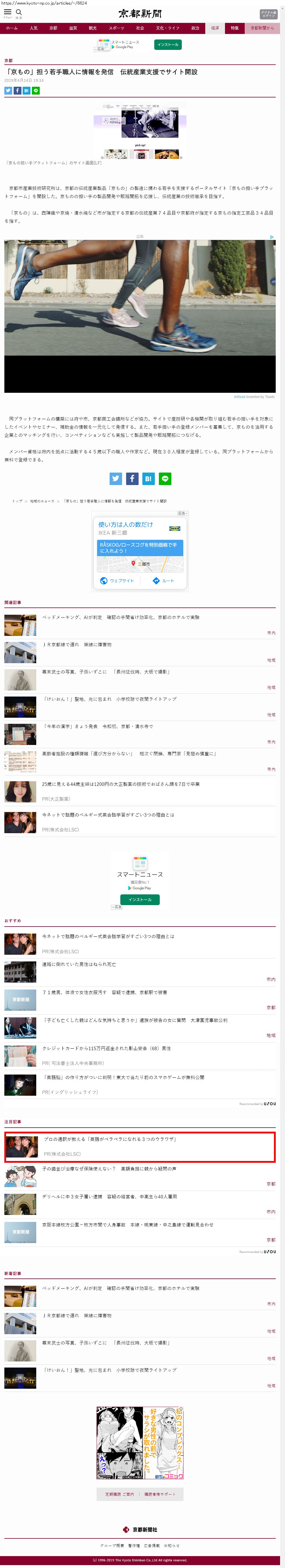Open 道路に倒れていた男性はねられ死亡 article
Screen dimensions: 285x1568
79,965
